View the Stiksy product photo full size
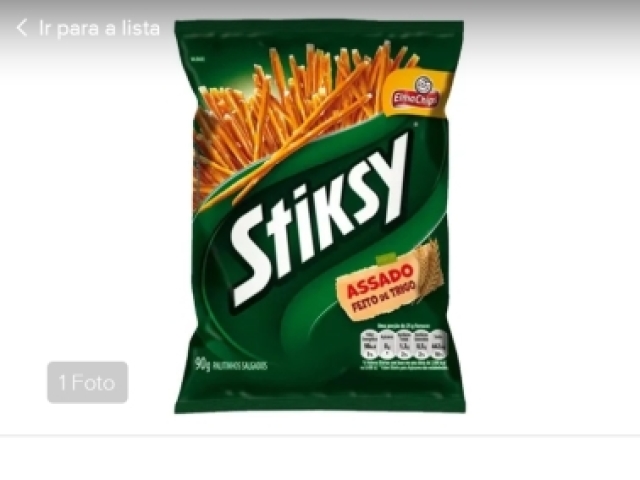The width and height of the screenshot is (640, 480). click(x=320, y=215)
